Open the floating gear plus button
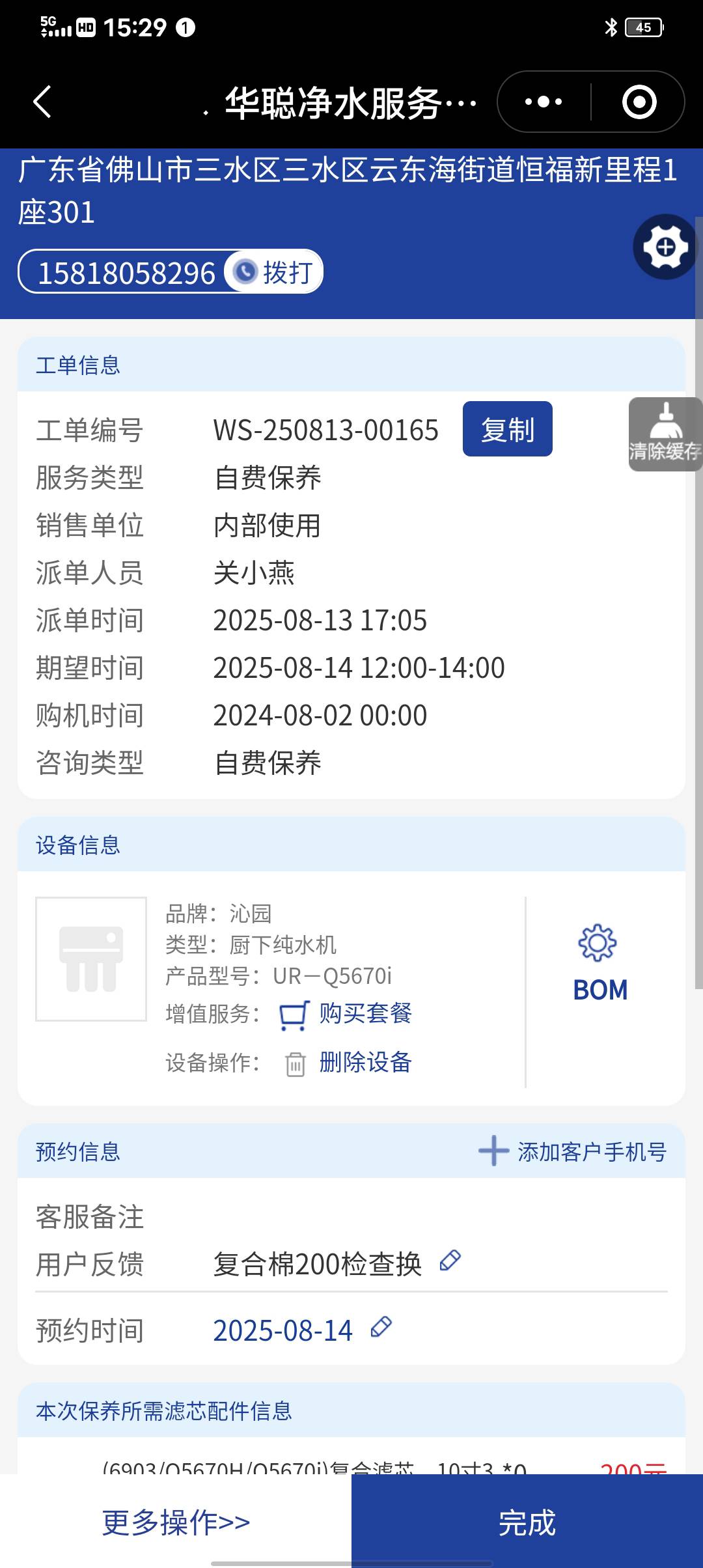Viewport: 703px width, 1568px height. pos(665,247)
